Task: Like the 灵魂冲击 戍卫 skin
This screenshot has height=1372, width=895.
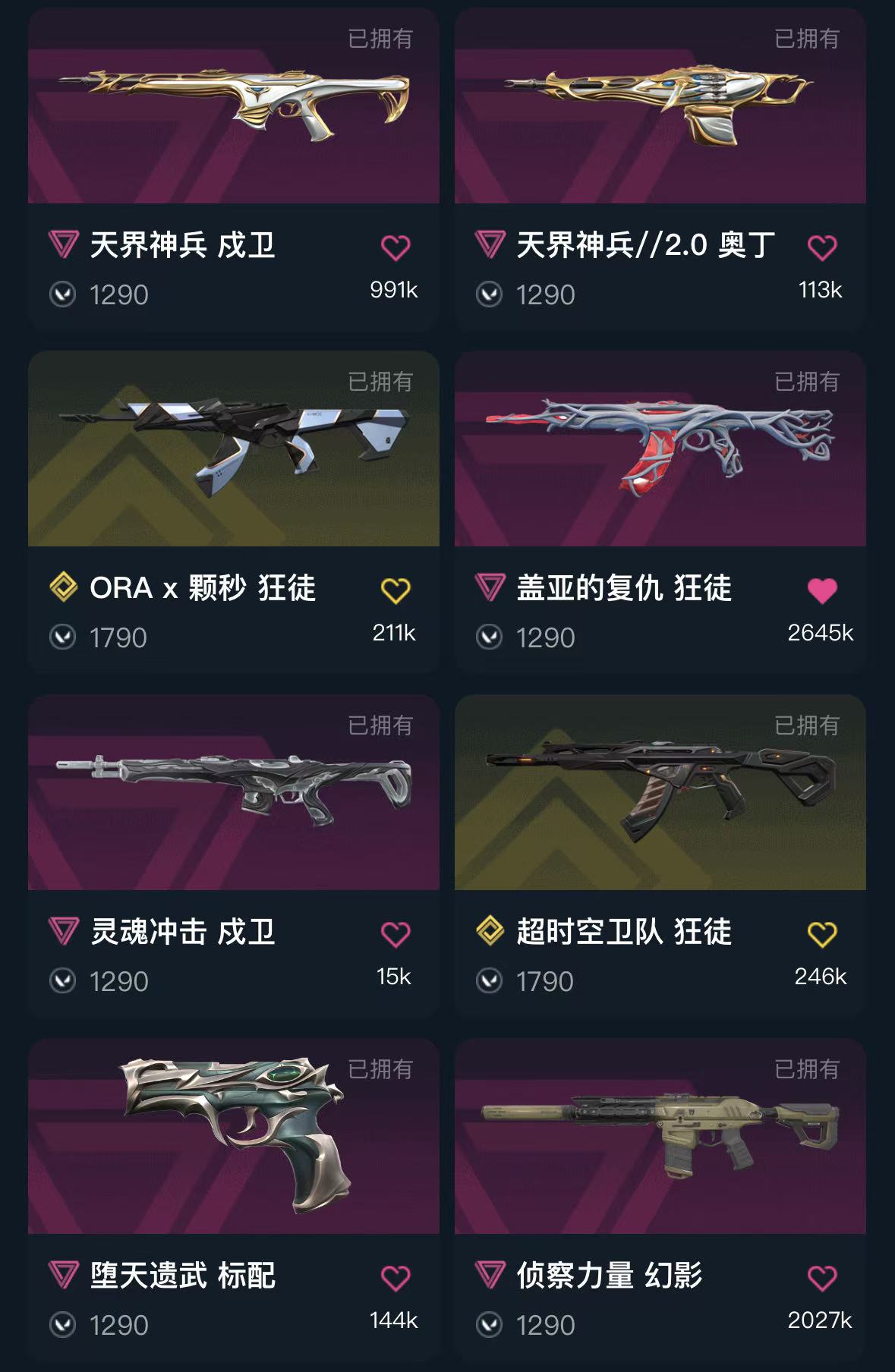Action: point(395,934)
